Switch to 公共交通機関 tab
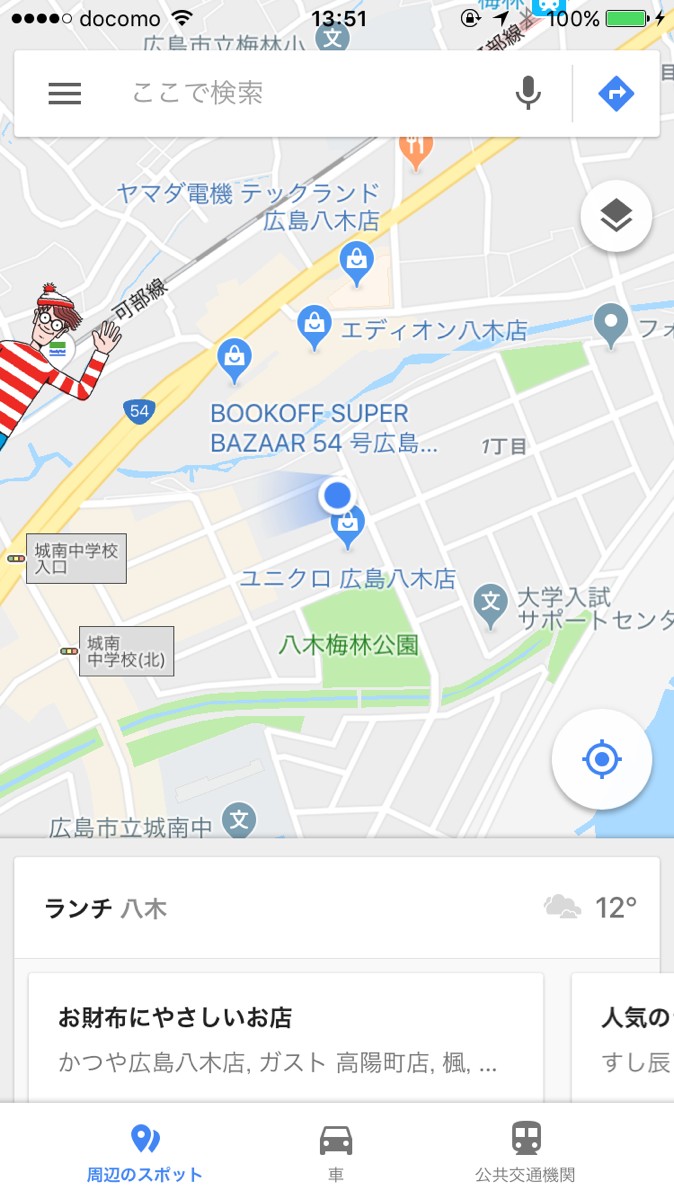674x1200 pixels. click(x=525, y=1152)
